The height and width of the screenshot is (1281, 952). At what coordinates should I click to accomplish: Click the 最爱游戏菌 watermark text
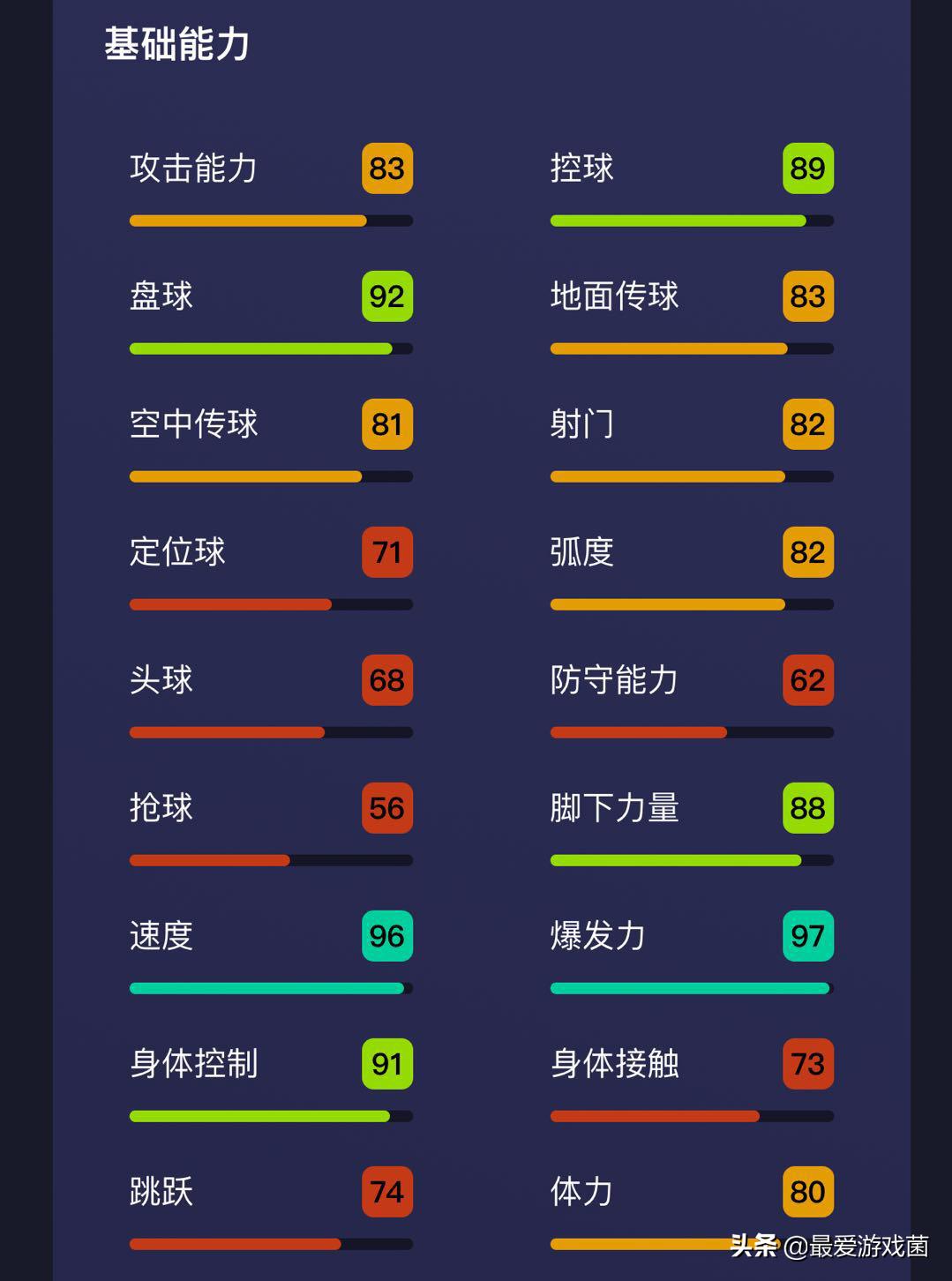point(860,1247)
